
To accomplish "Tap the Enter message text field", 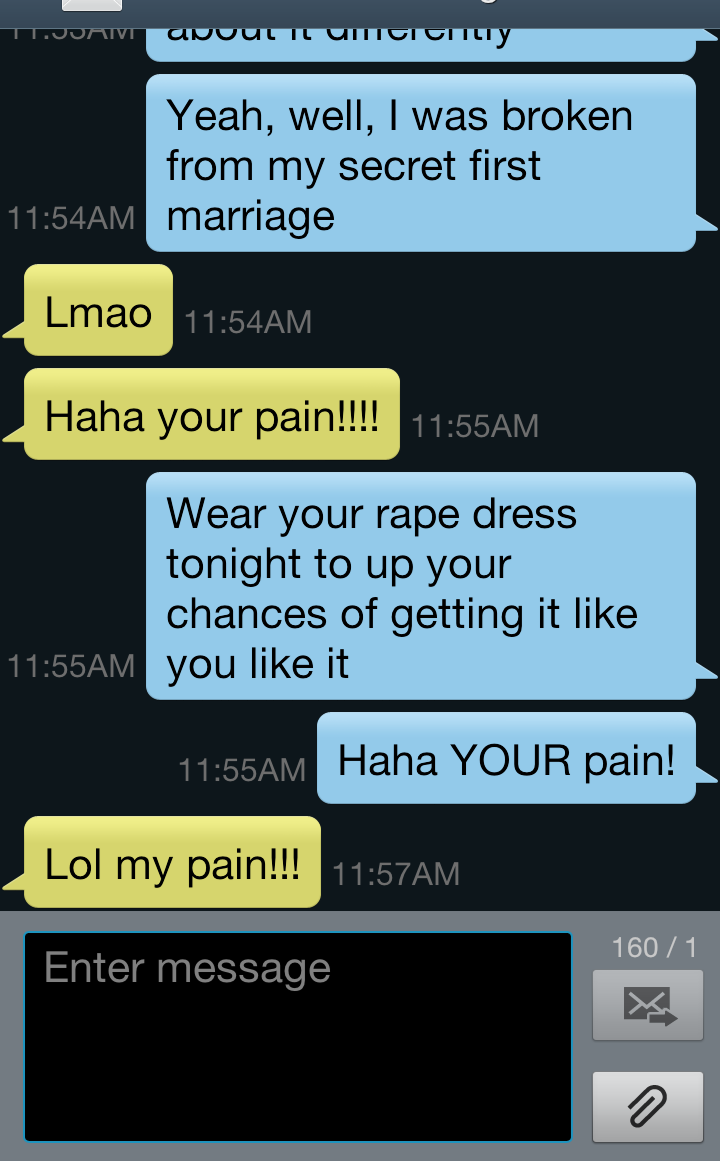I will point(297,1035).
